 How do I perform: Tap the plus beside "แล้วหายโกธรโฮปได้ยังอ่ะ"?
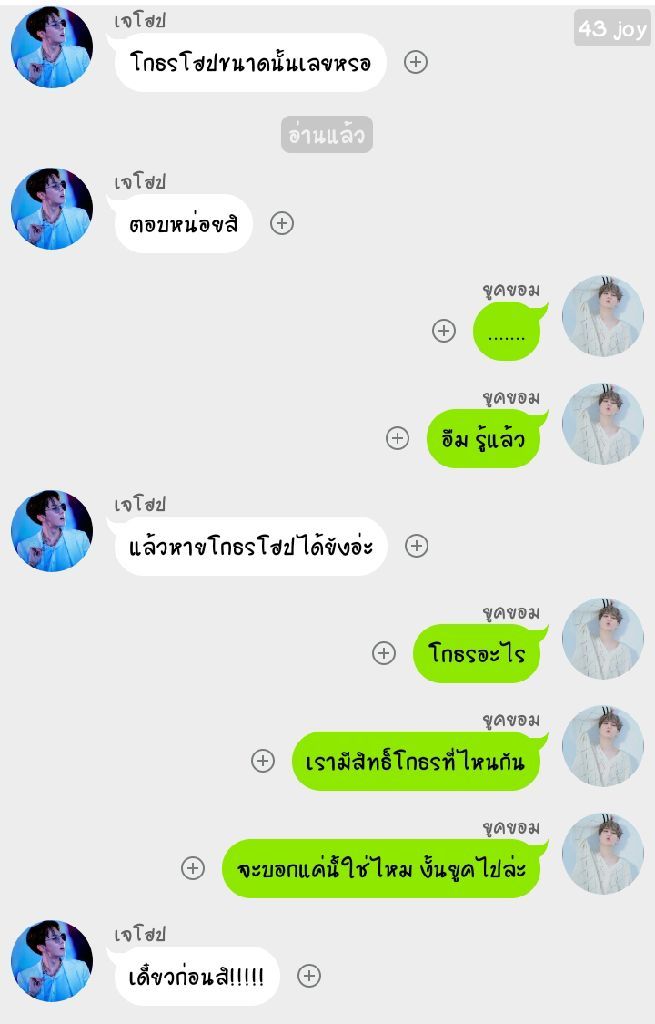click(x=417, y=546)
